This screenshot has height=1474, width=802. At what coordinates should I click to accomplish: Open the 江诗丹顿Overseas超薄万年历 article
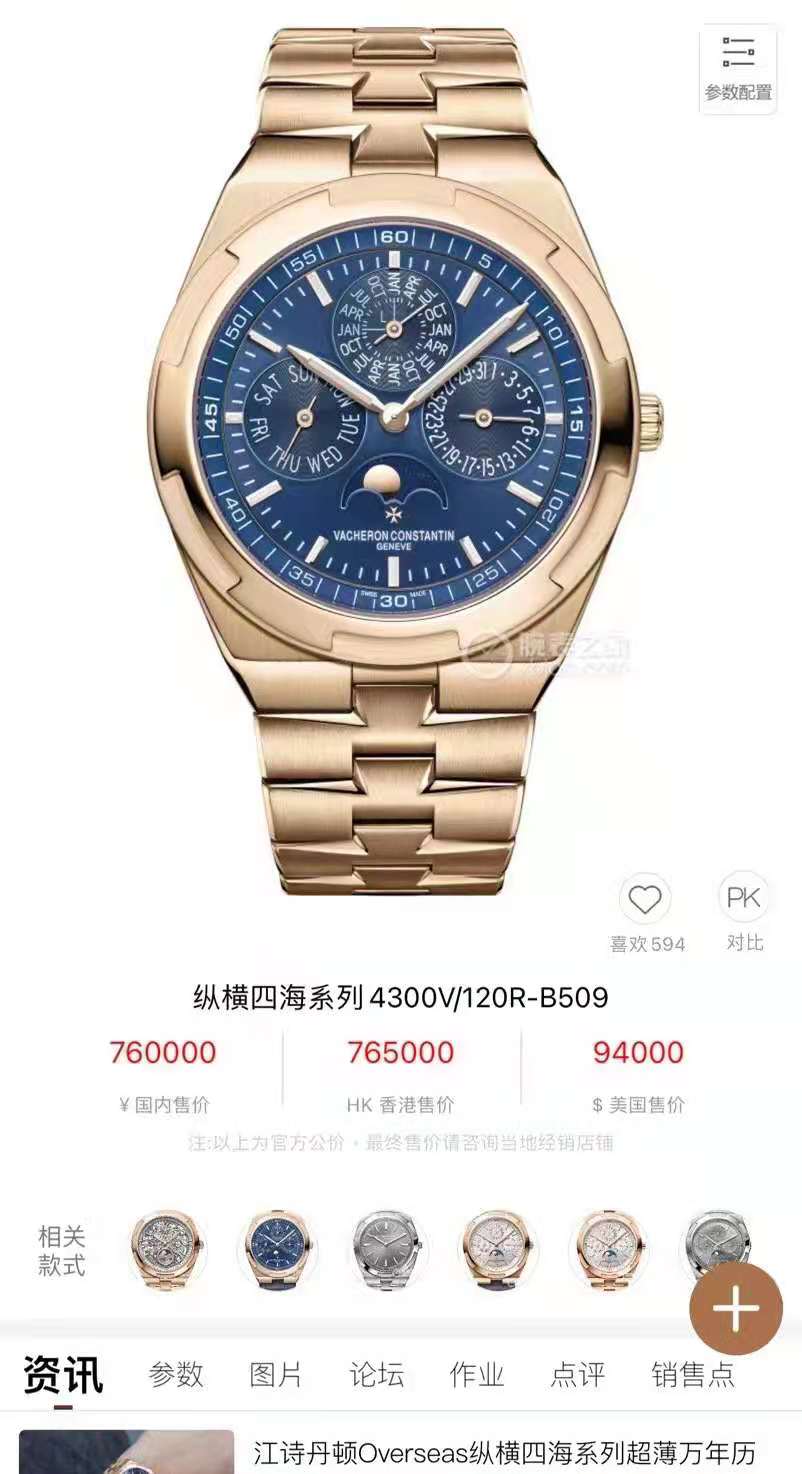[x=505, y=1452]
